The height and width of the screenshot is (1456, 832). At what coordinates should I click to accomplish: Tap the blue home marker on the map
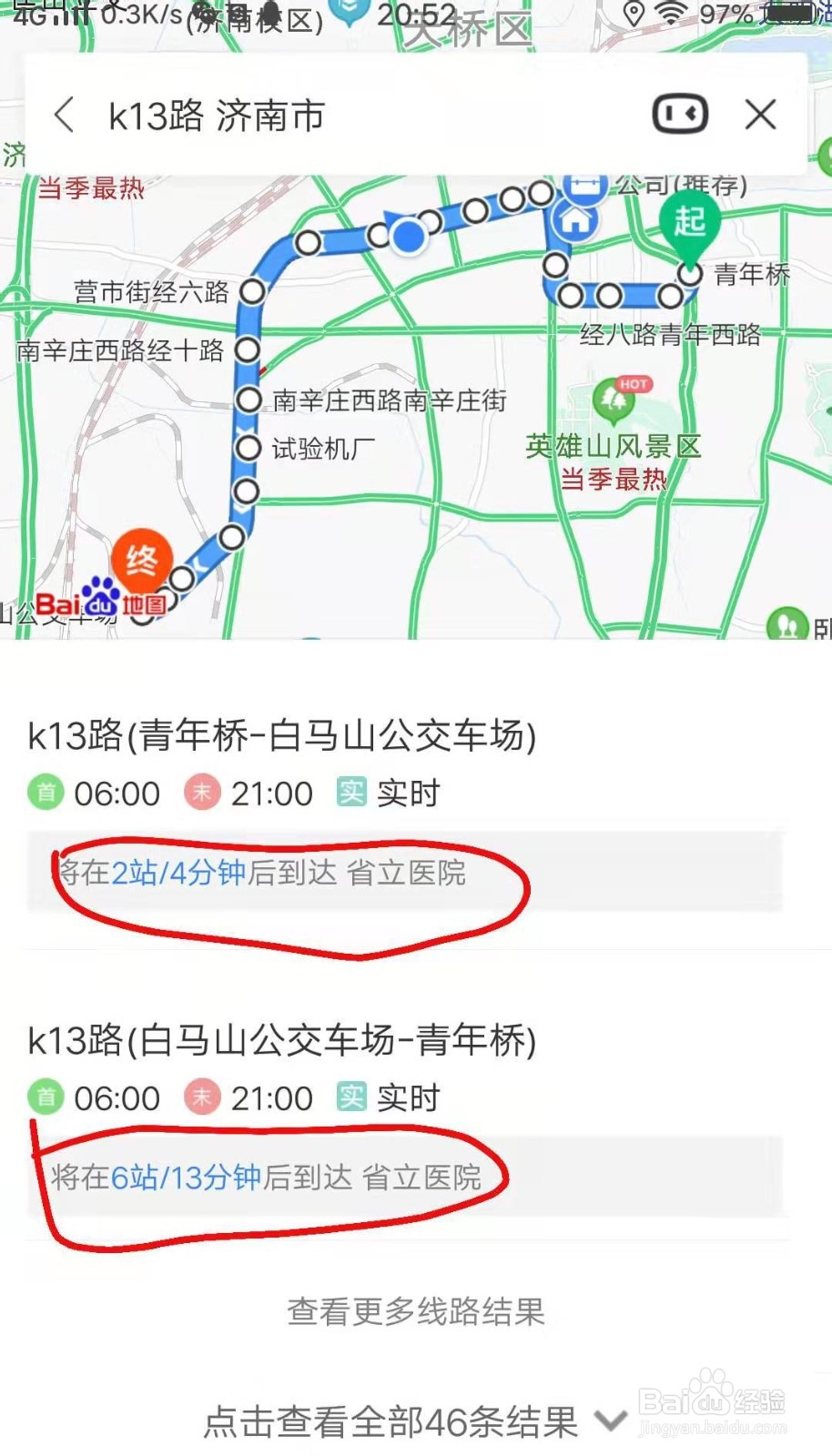[576, 219]
